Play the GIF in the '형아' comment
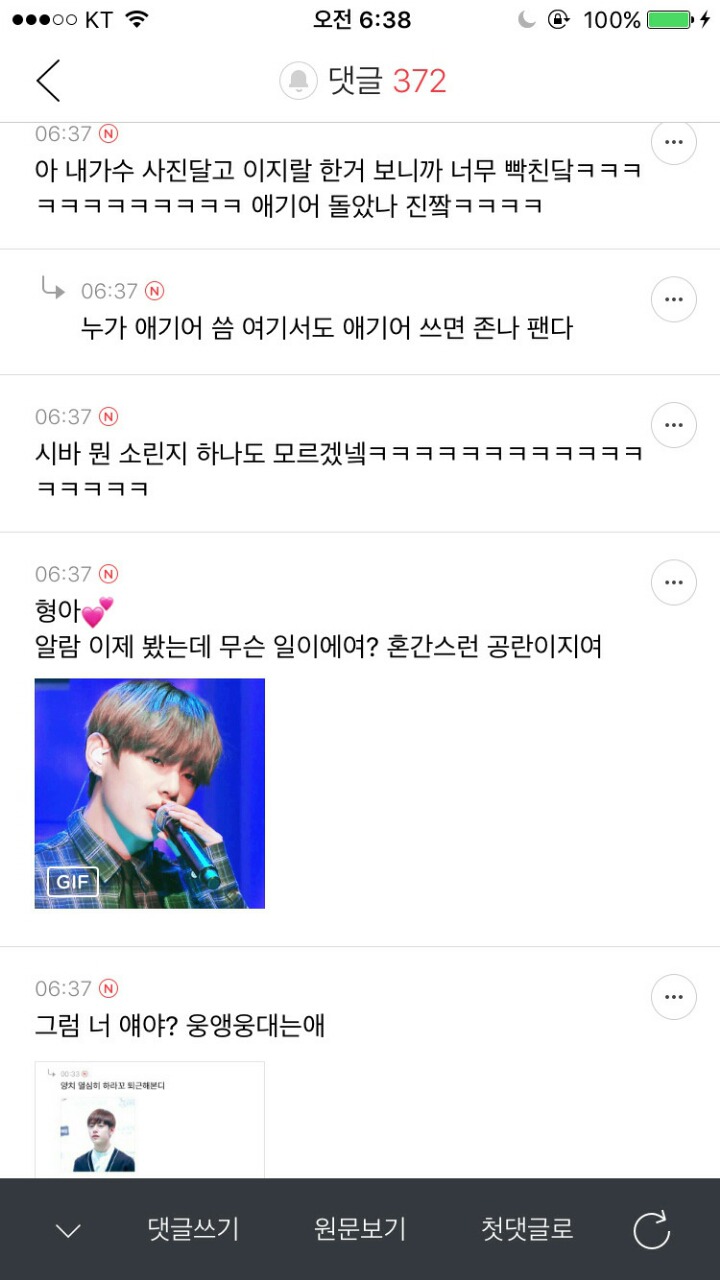 click(150, 793)
